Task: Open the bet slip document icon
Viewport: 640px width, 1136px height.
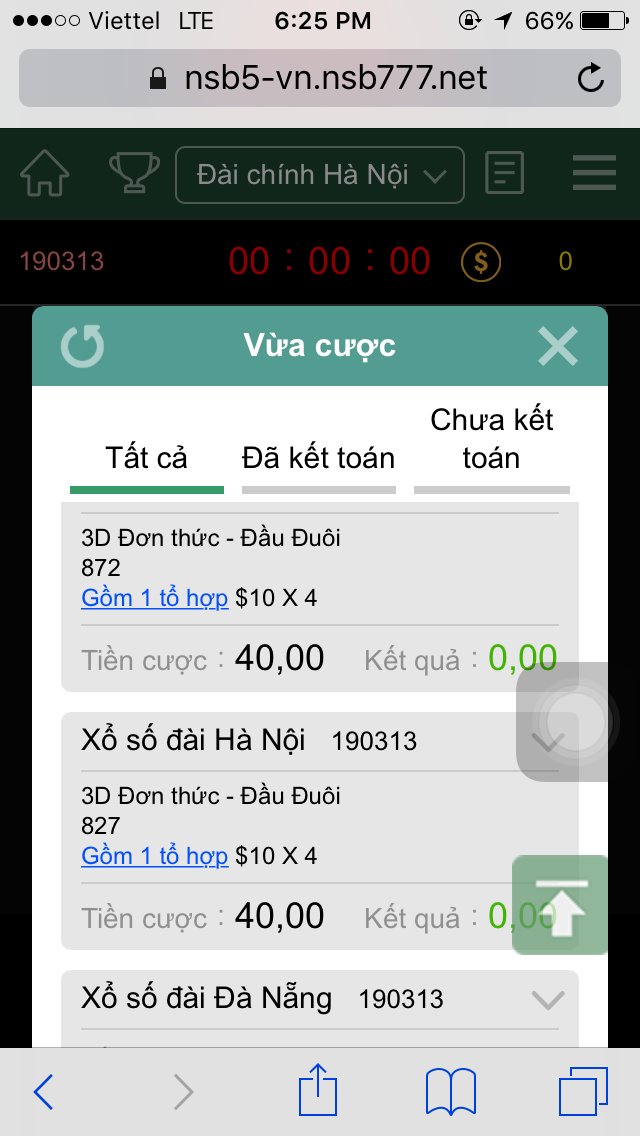Action: coord(504,174)
